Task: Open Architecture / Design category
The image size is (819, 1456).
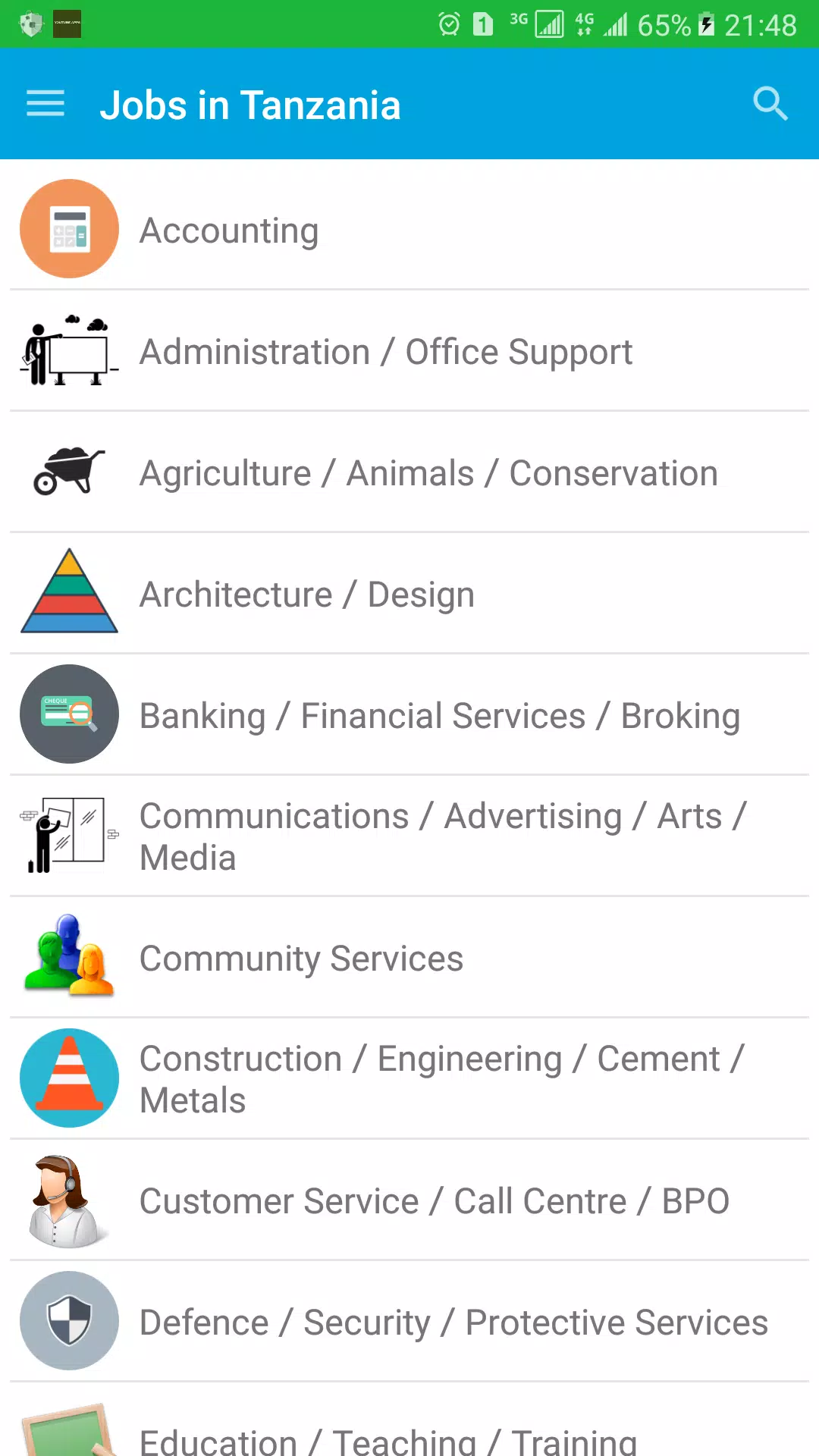Action: point(409,593)
